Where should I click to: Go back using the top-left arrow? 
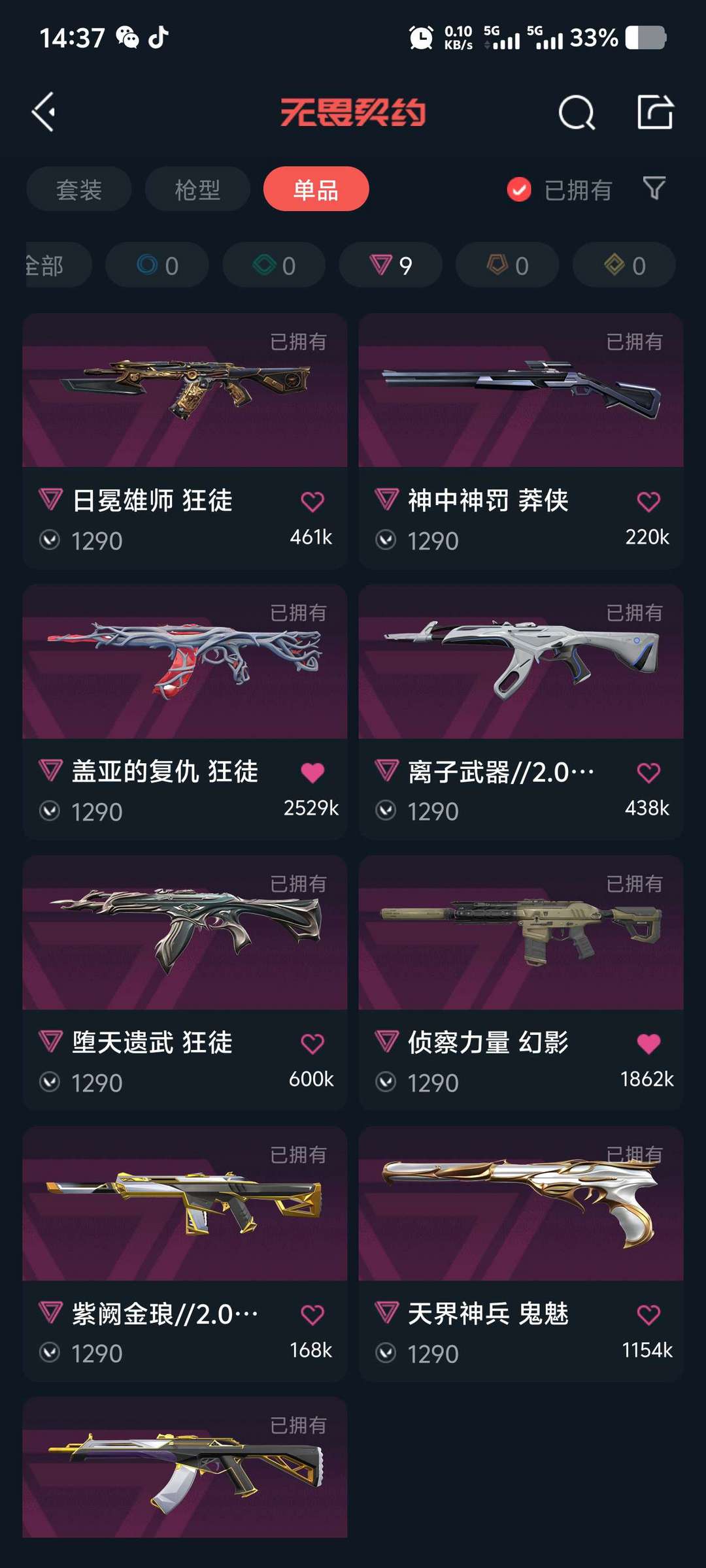pos(44,112)
